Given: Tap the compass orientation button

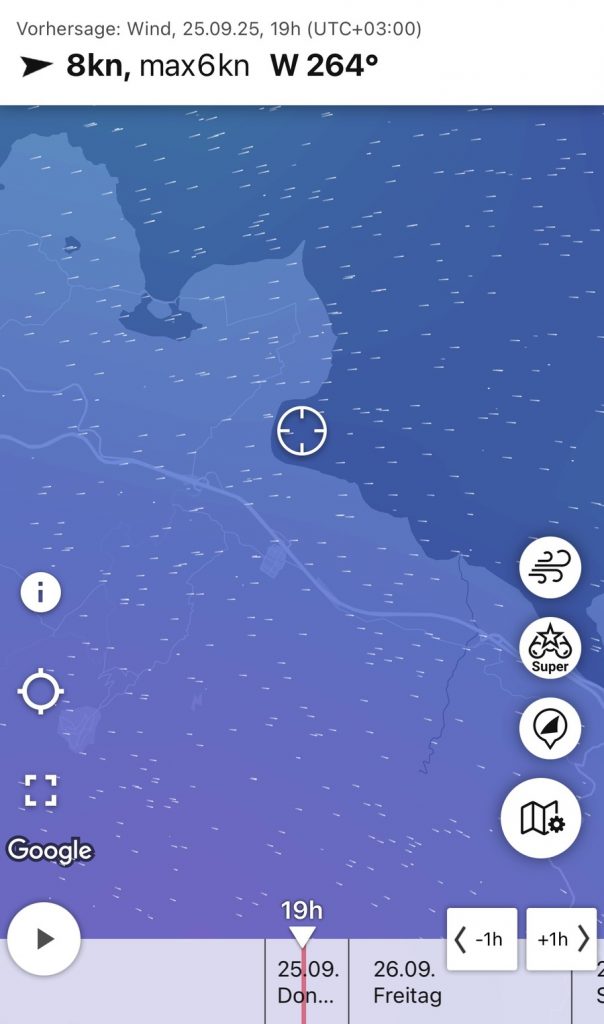Looking at the screenshot, I should (x=550, y=728).
